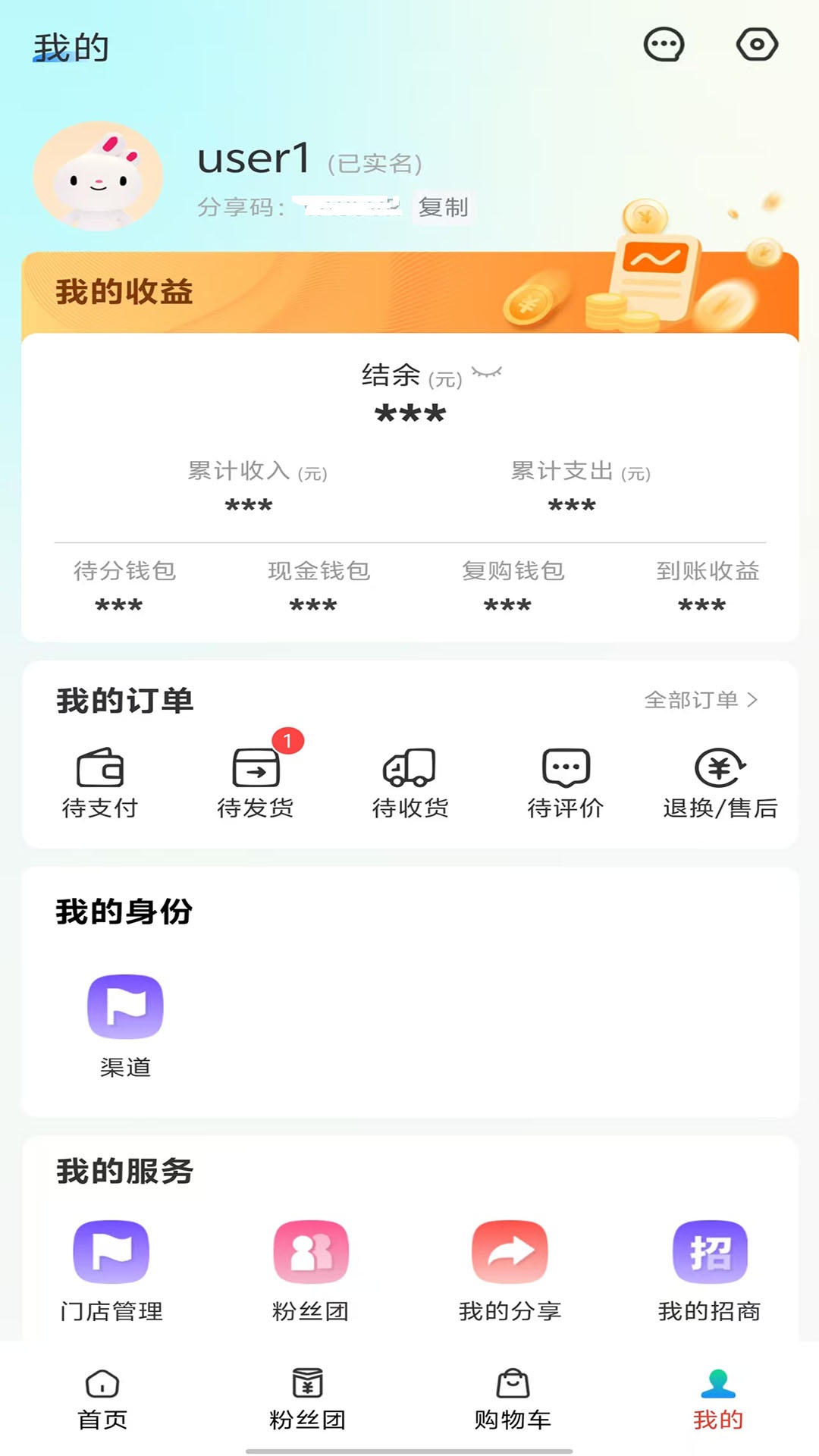Open 全部订单 to view all orders

[x=702, y=701]
